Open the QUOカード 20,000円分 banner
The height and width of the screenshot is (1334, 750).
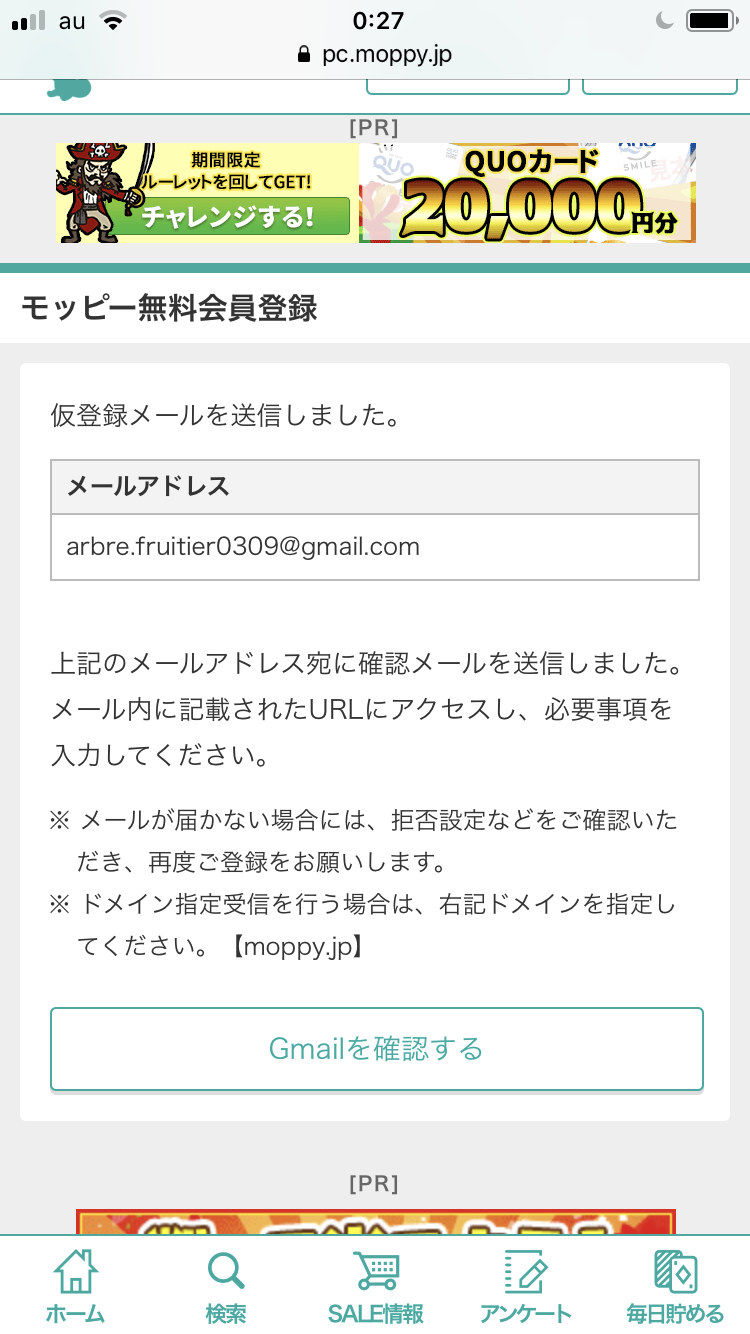[x=527, y=193]
